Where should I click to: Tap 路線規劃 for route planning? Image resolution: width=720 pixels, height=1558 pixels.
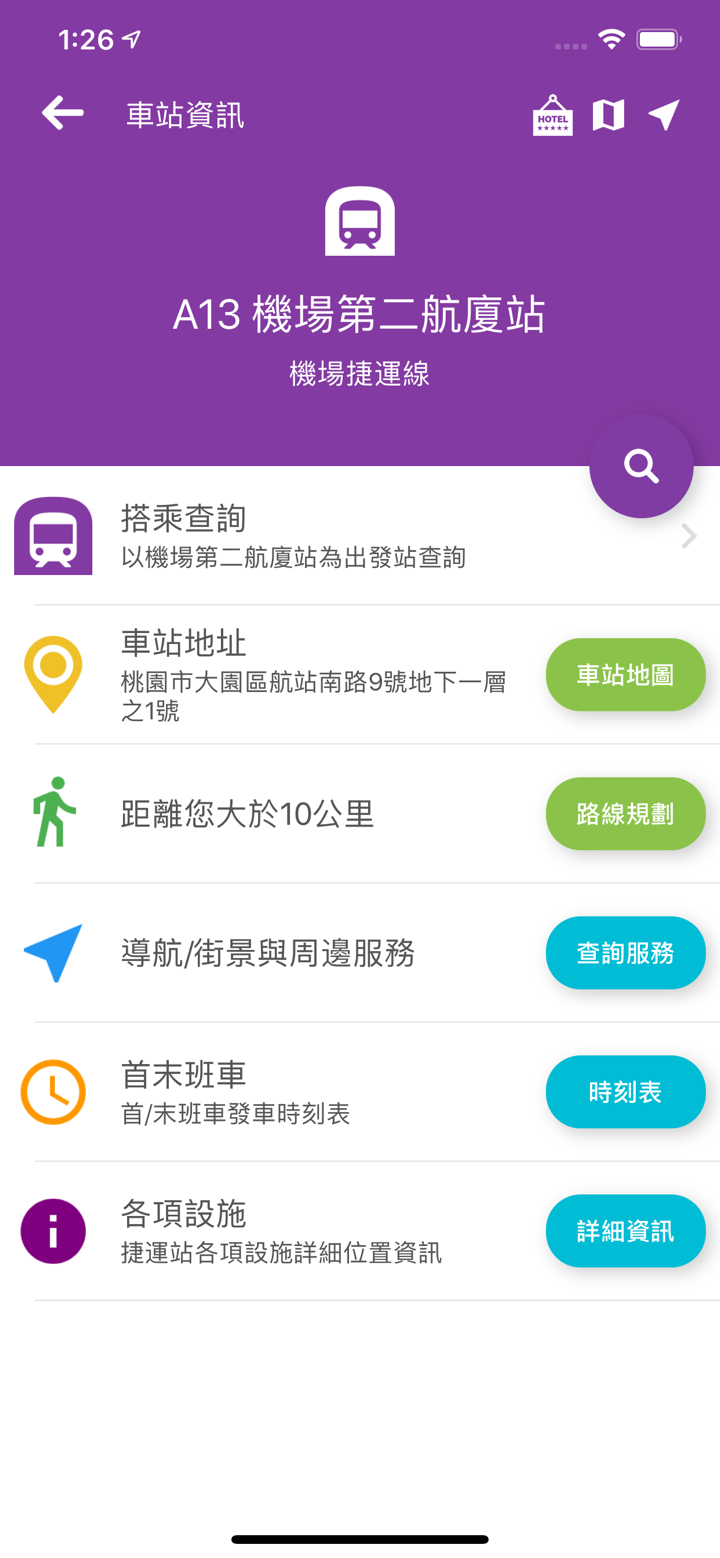625,813
